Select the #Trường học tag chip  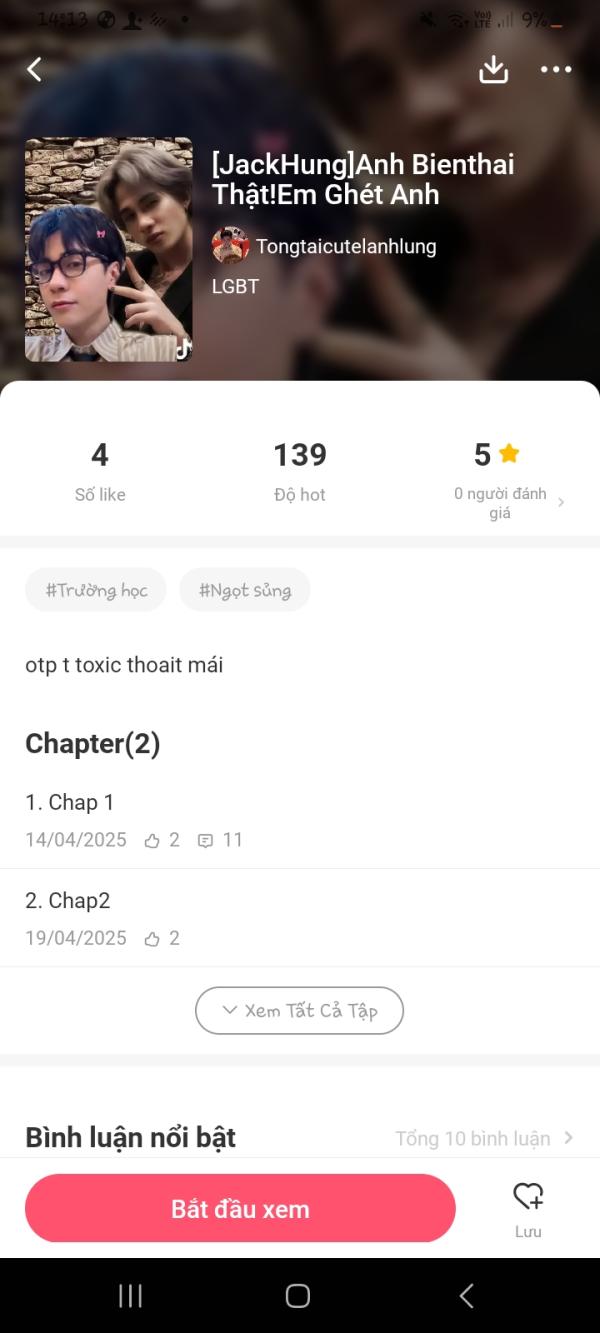[x=96, y=590]
